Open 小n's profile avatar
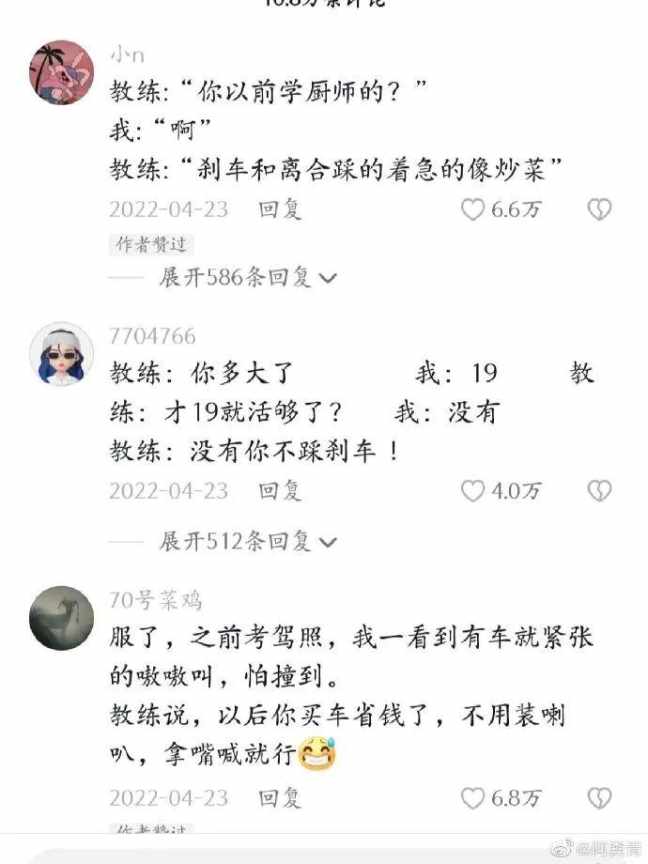648x864 pixels. [62, 72]
